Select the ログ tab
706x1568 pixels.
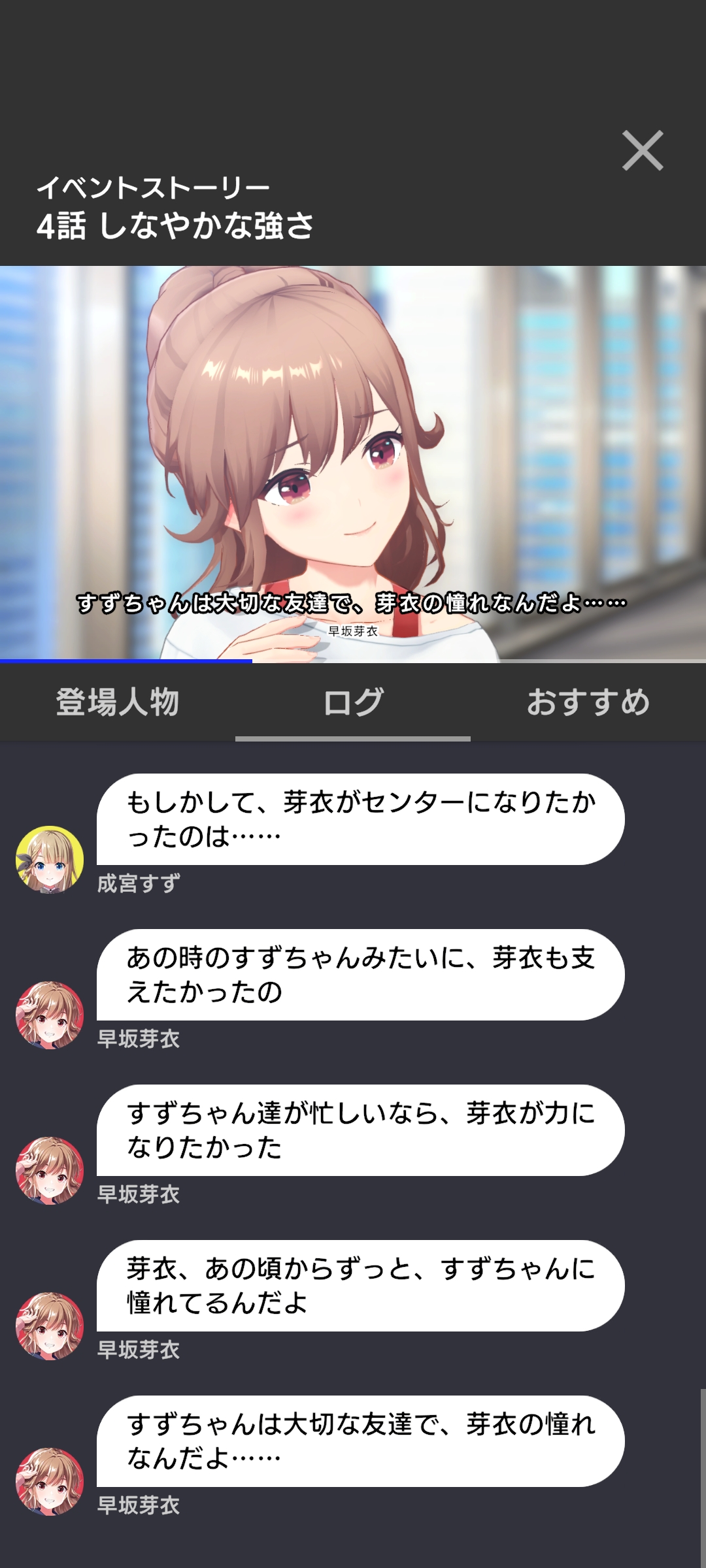coord(353,702)
